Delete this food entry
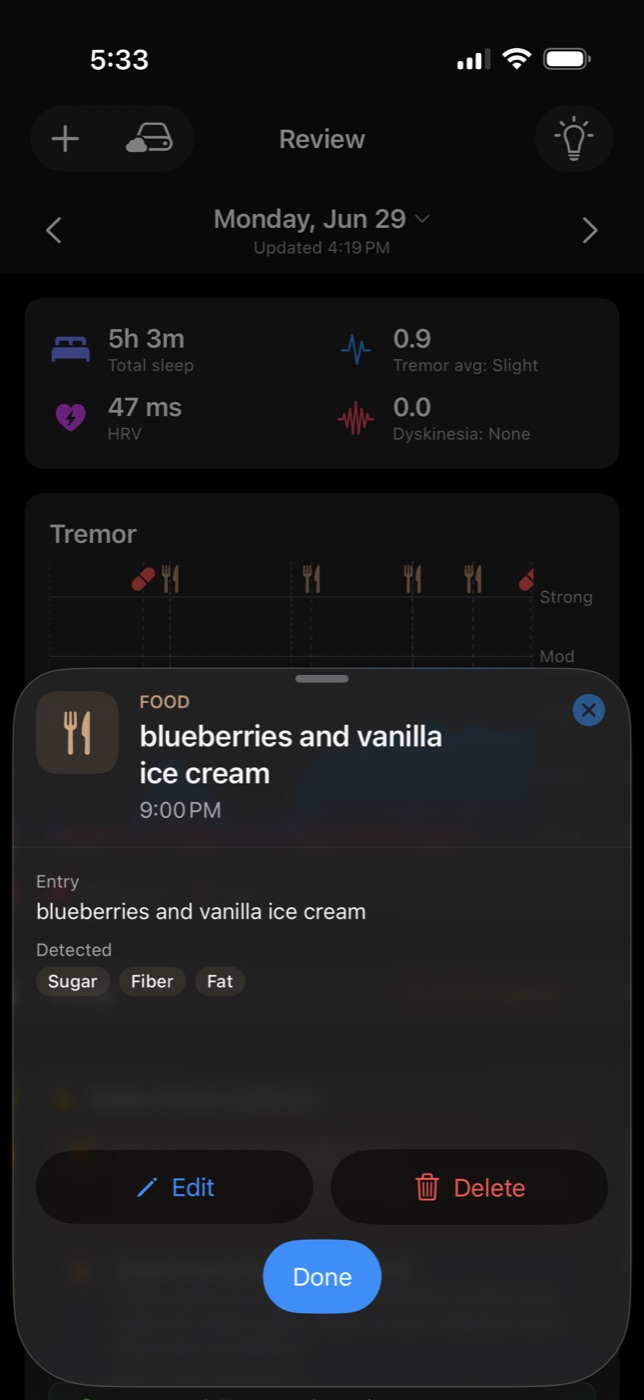 pos(469,1187)
